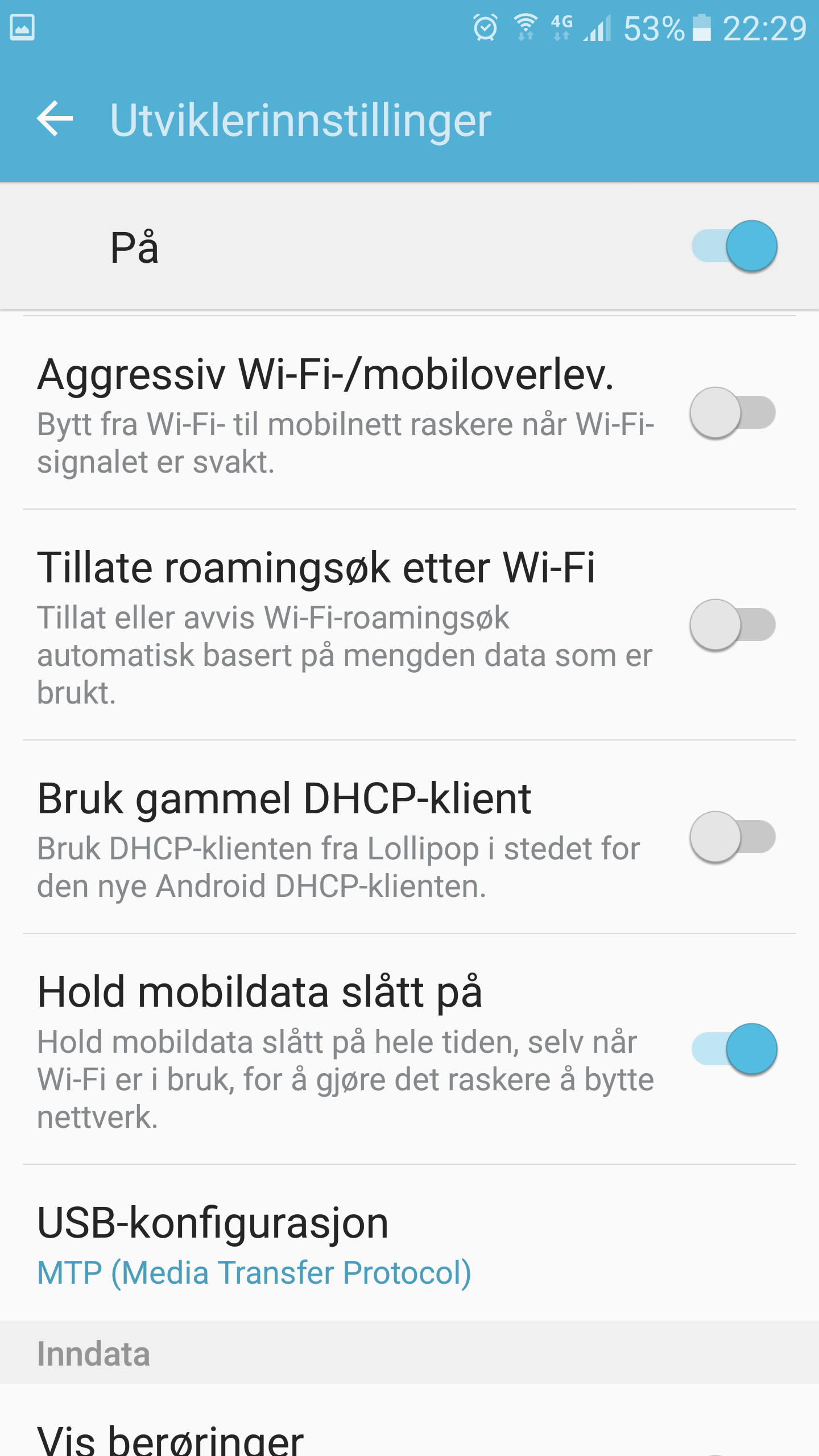Go back from Utviklerinnstillinger

[55, 119]
